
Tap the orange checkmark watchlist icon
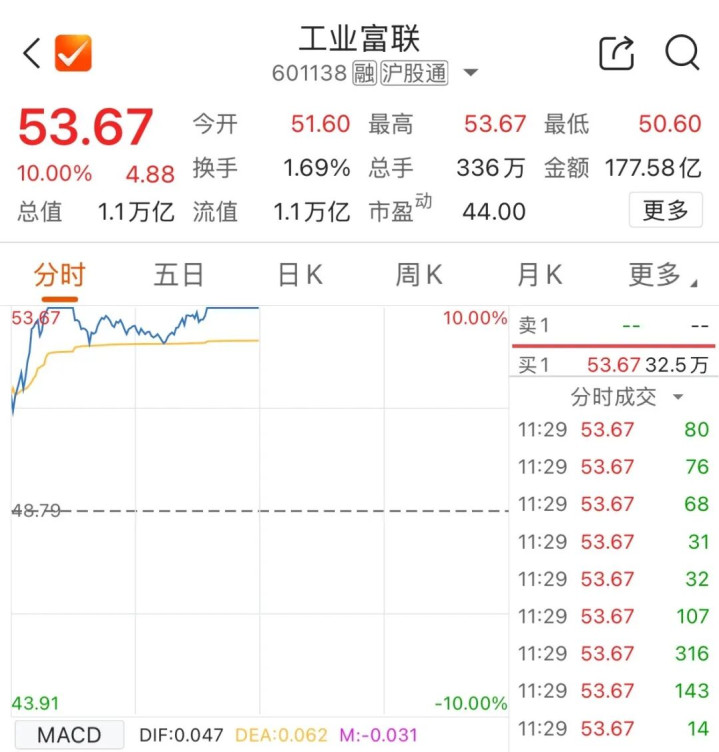73,53
